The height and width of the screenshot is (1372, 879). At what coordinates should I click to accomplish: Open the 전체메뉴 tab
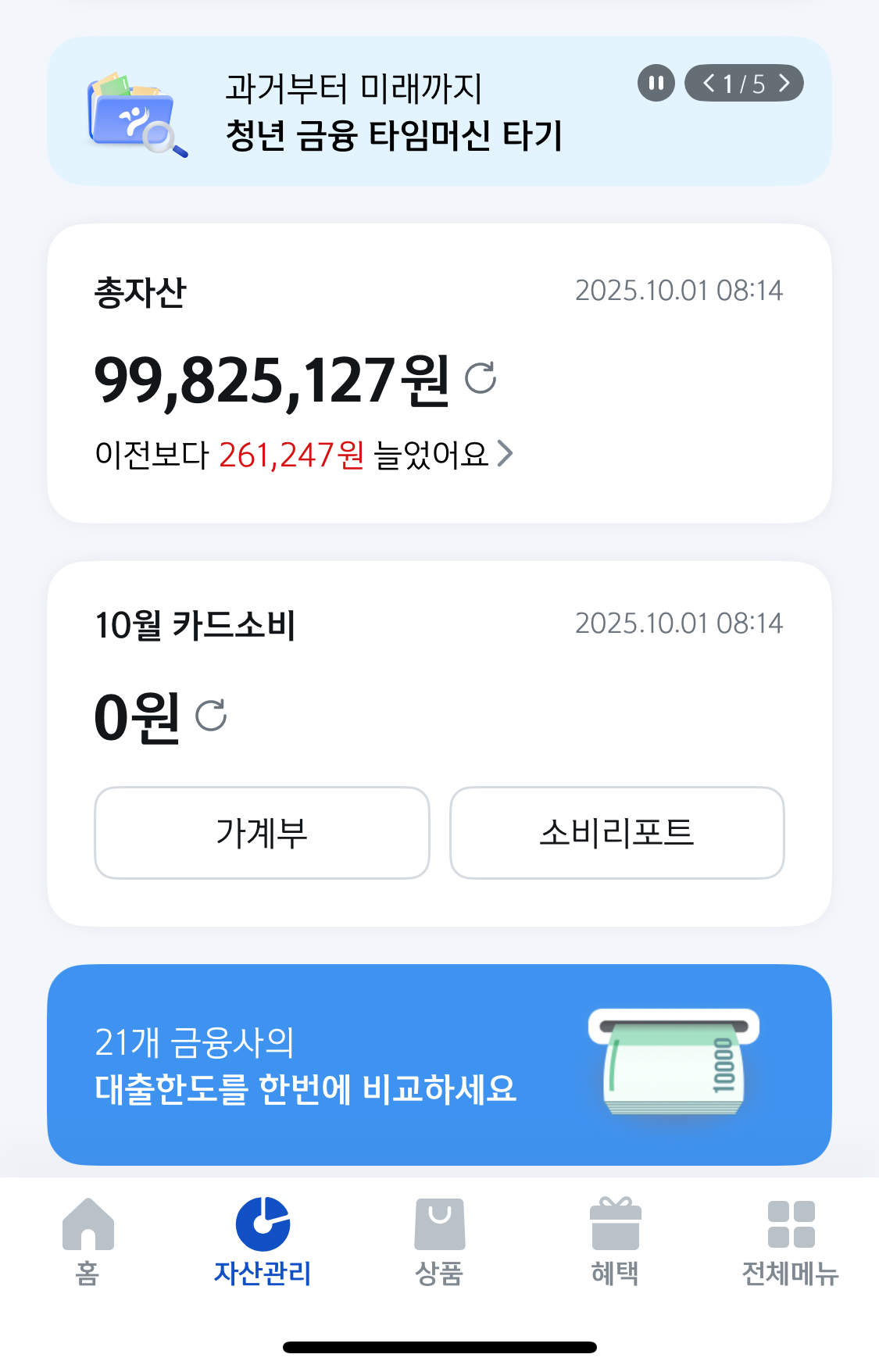(x=790, y=1242)
